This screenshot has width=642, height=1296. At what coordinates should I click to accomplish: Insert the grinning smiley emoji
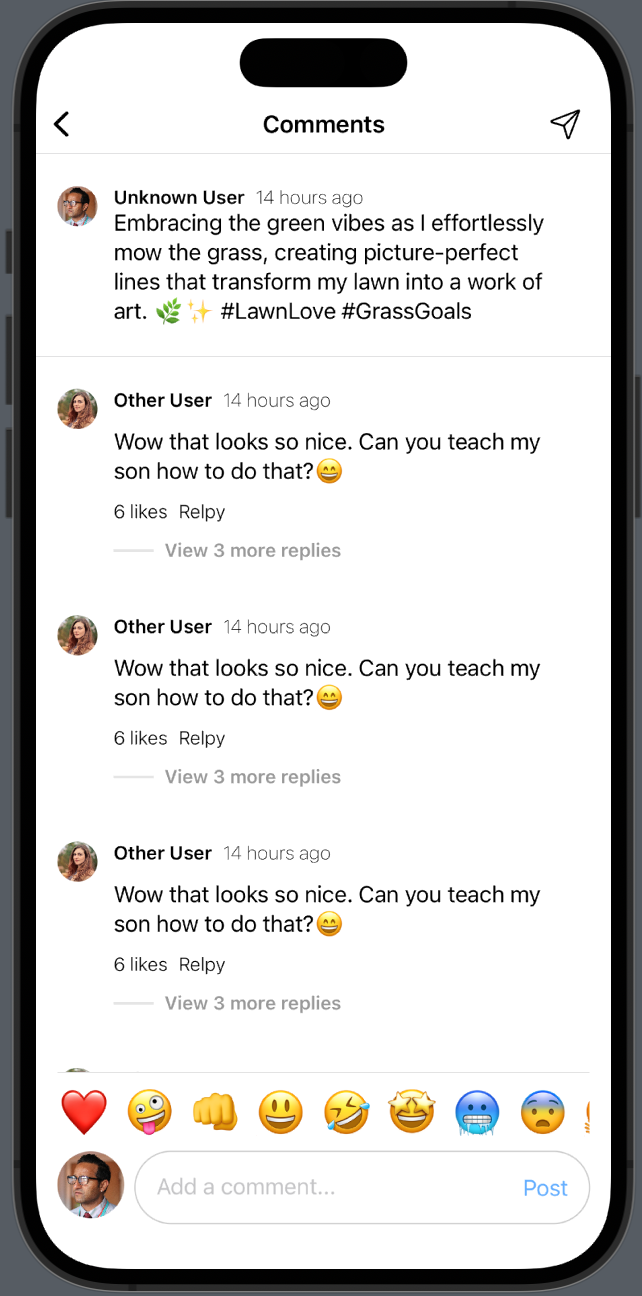(281, 1111)
